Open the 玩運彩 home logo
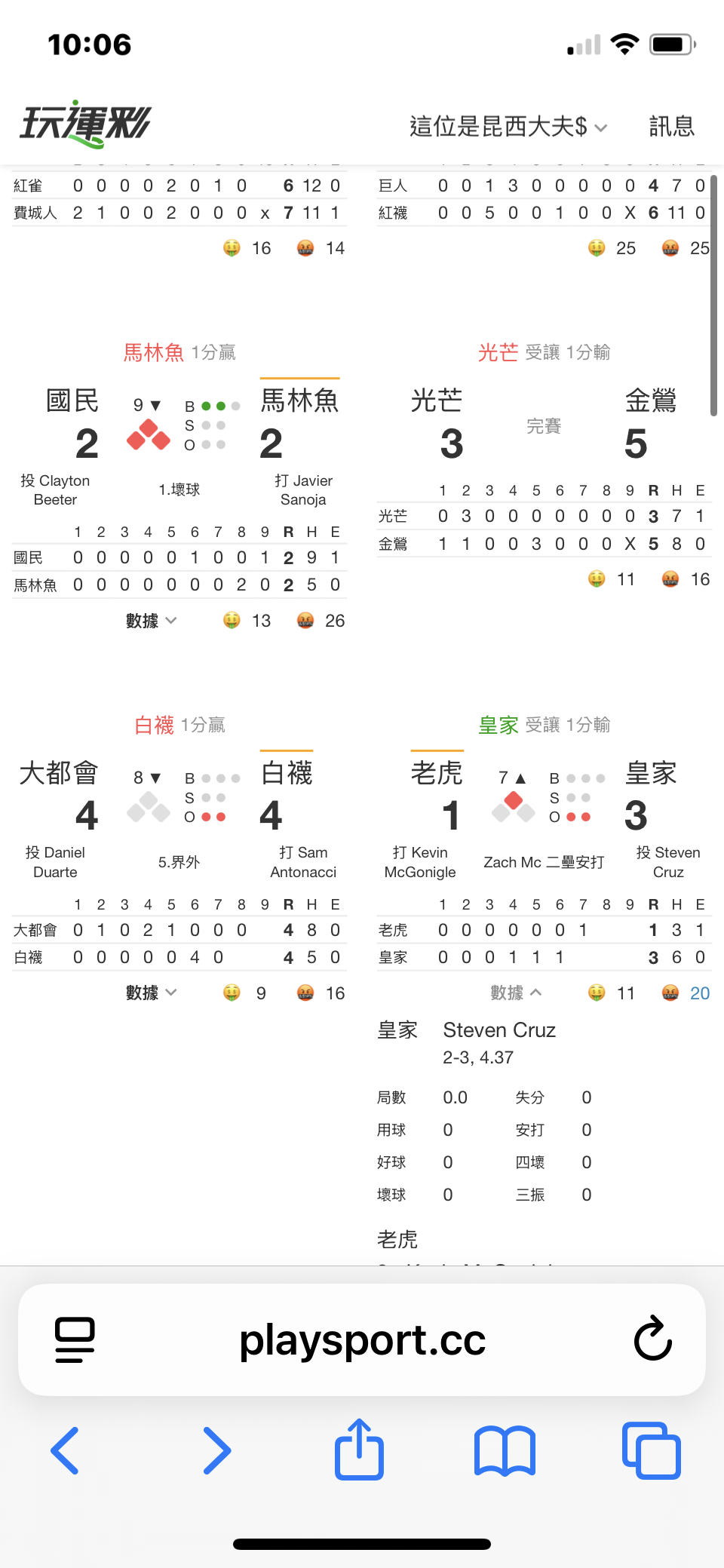The image size is (724, 1568). pyautogui.click(x=85, y=124)
